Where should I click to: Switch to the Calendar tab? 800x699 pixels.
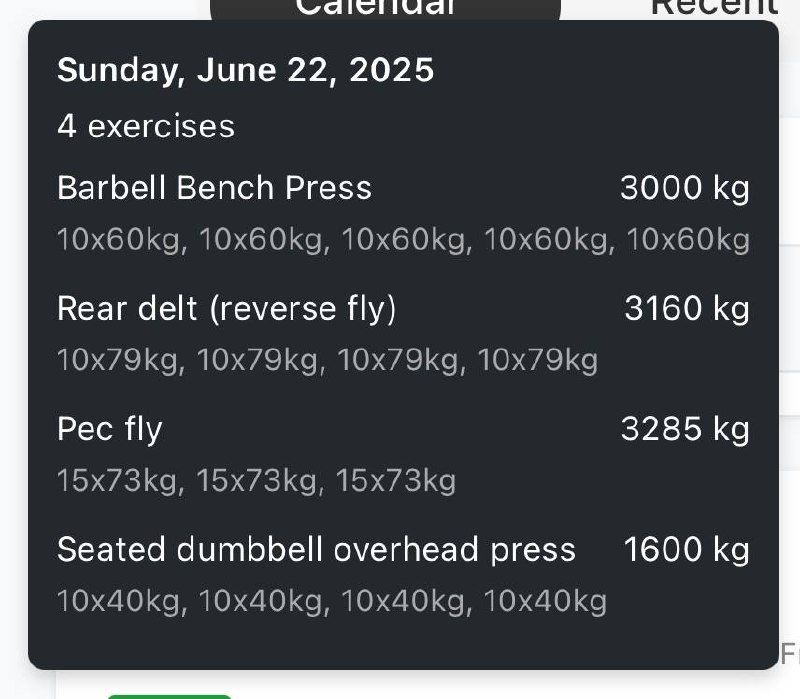(385, 8)
